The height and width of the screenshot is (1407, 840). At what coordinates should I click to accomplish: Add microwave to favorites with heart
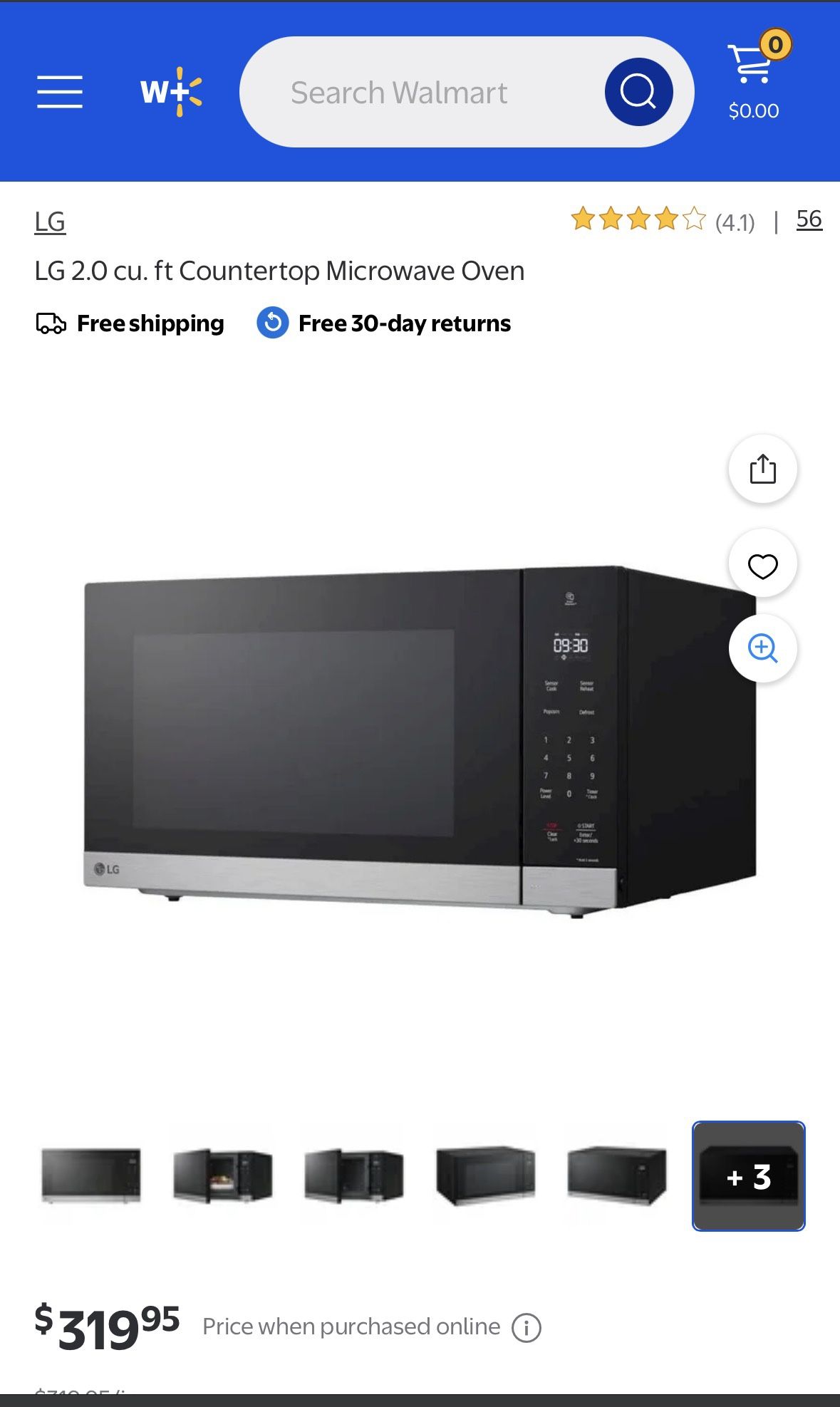[762, 566]
